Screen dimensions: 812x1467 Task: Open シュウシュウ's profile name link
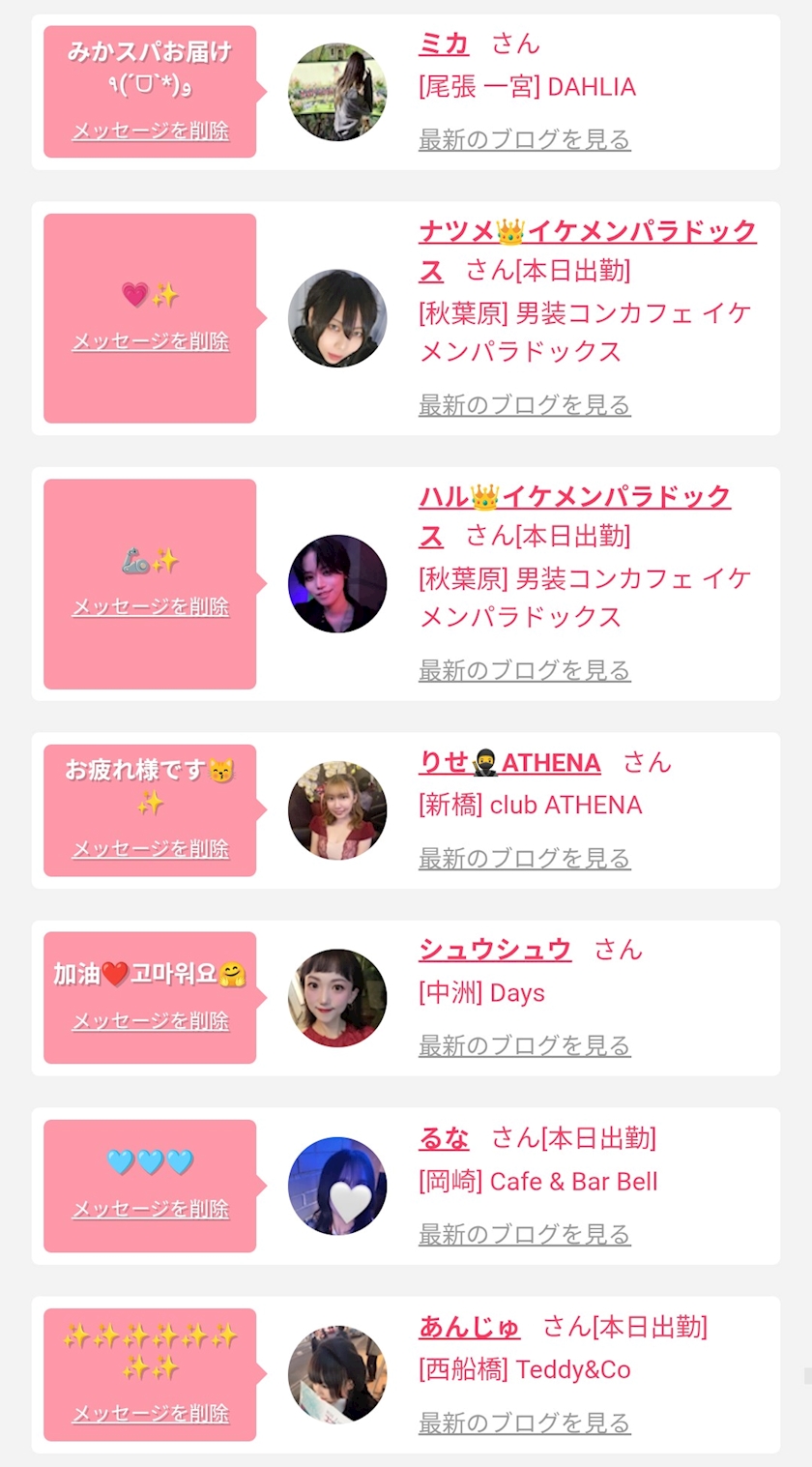[495, 950]
